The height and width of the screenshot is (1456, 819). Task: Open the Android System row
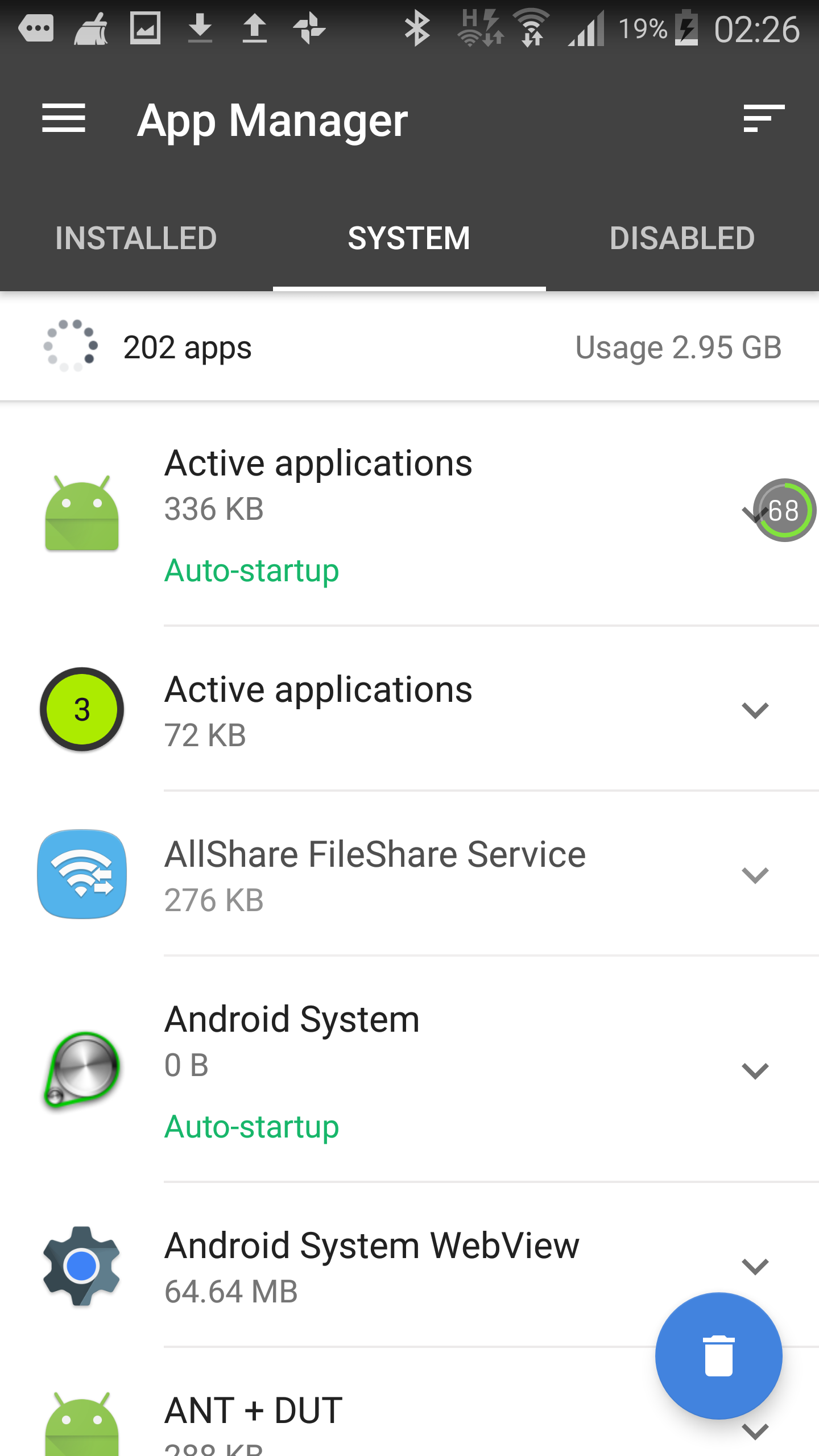pyautogui.click(x=409, y=1070)
